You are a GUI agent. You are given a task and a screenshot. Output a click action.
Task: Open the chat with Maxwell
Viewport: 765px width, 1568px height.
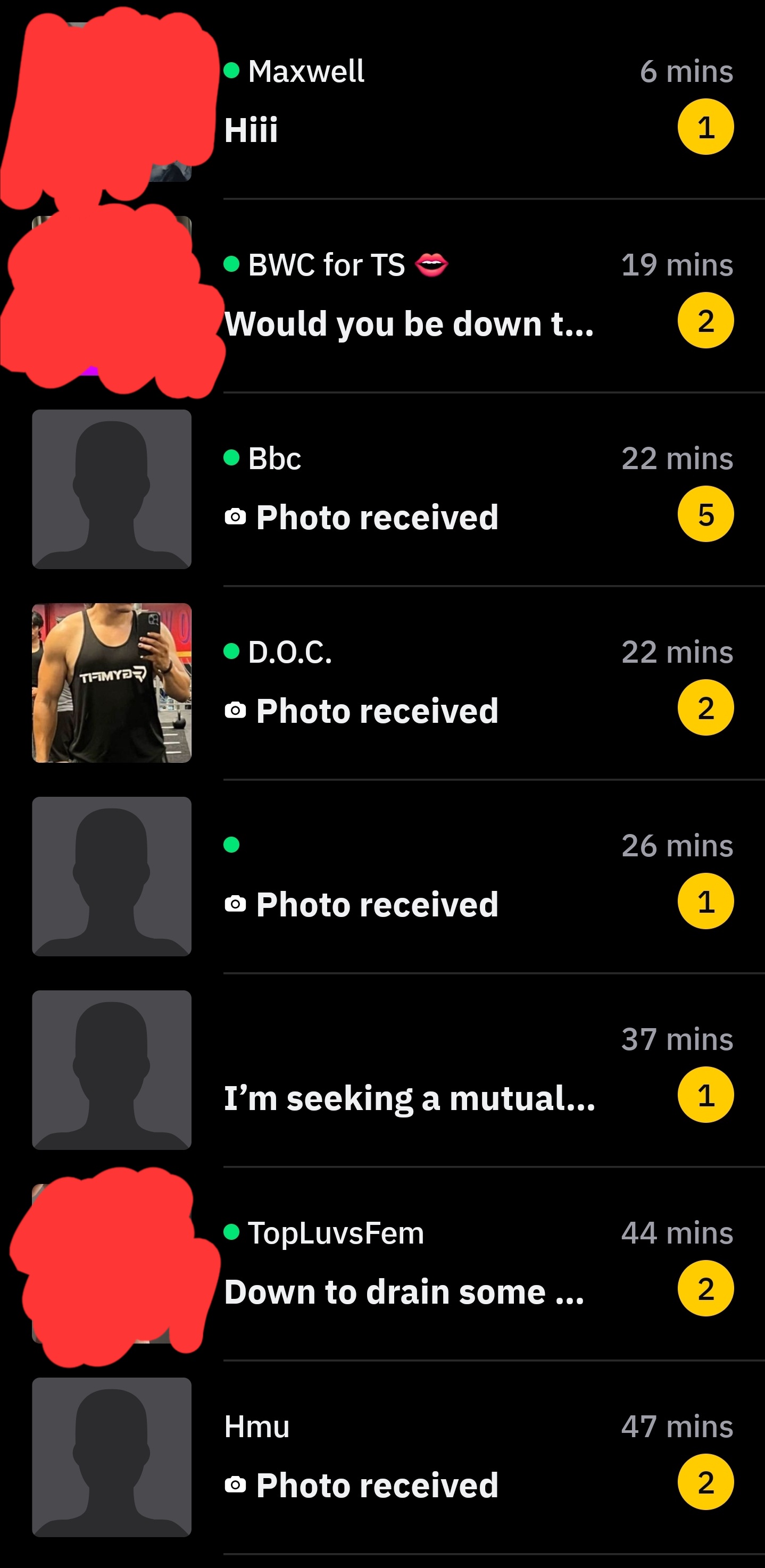[x=426, y=101]
